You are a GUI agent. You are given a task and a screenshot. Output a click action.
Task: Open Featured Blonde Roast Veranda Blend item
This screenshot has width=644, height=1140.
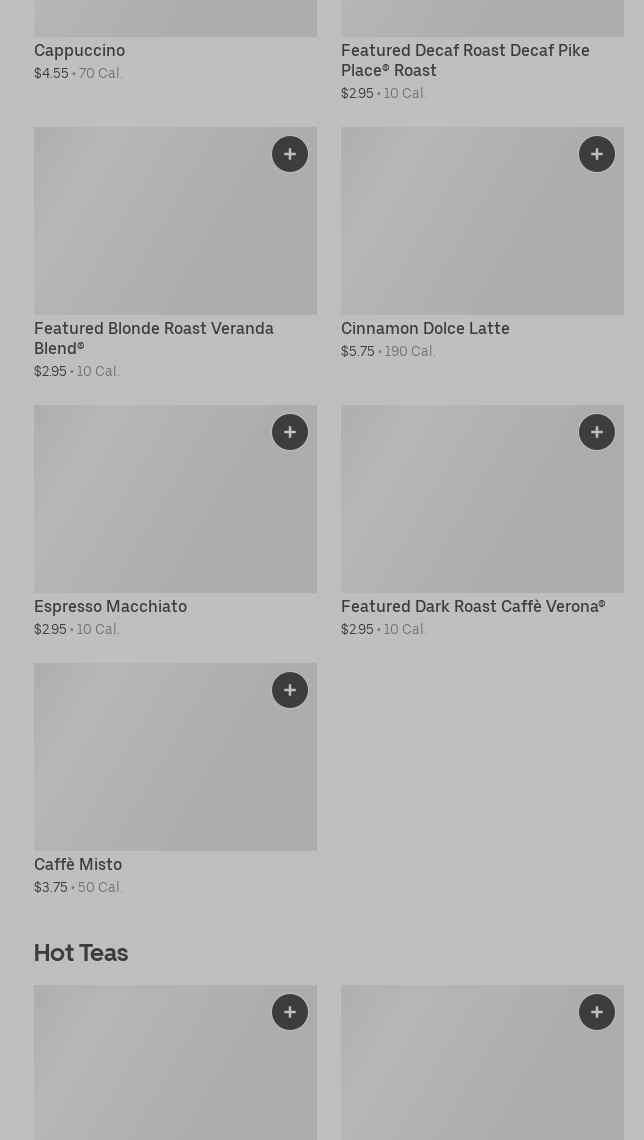[175, 230]
